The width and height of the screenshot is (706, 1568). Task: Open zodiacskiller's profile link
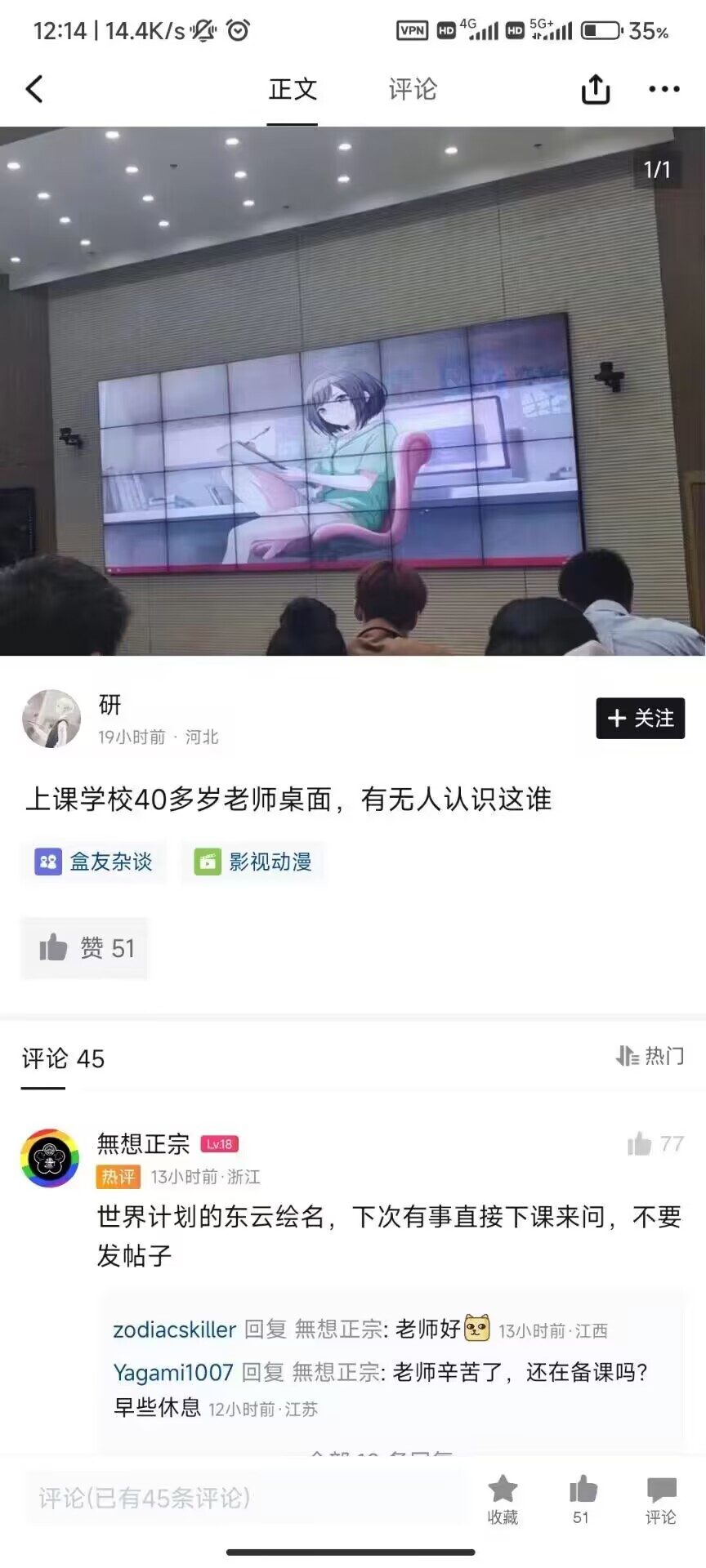[174, 1330]
